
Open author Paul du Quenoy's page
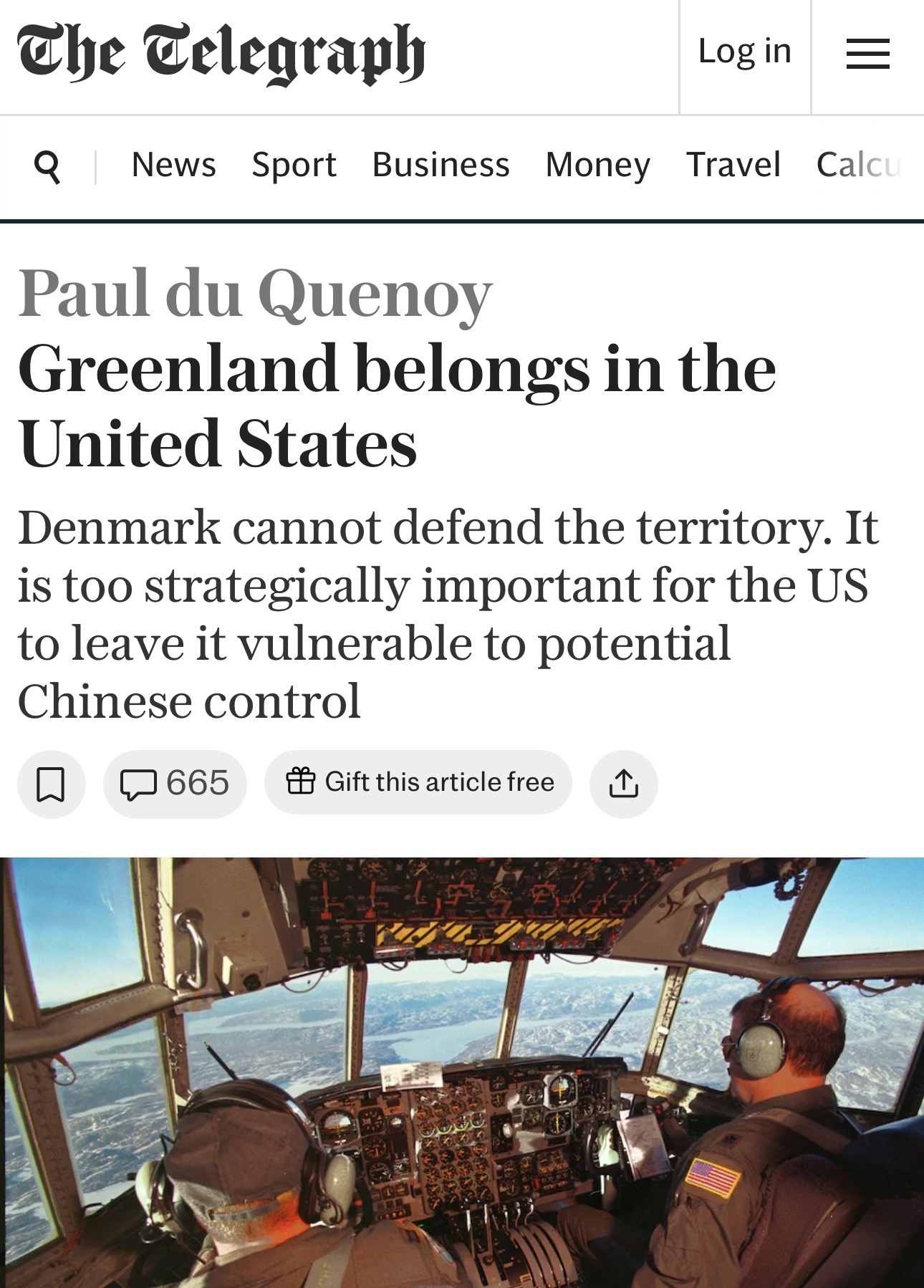tap(254, 293)
